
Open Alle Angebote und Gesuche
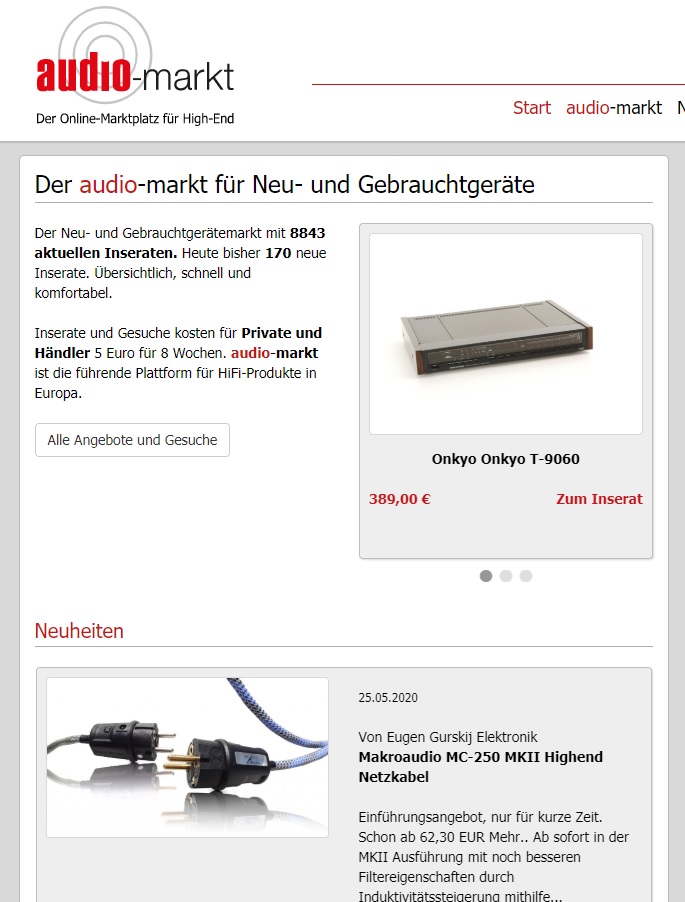click(x=132, y=440)
